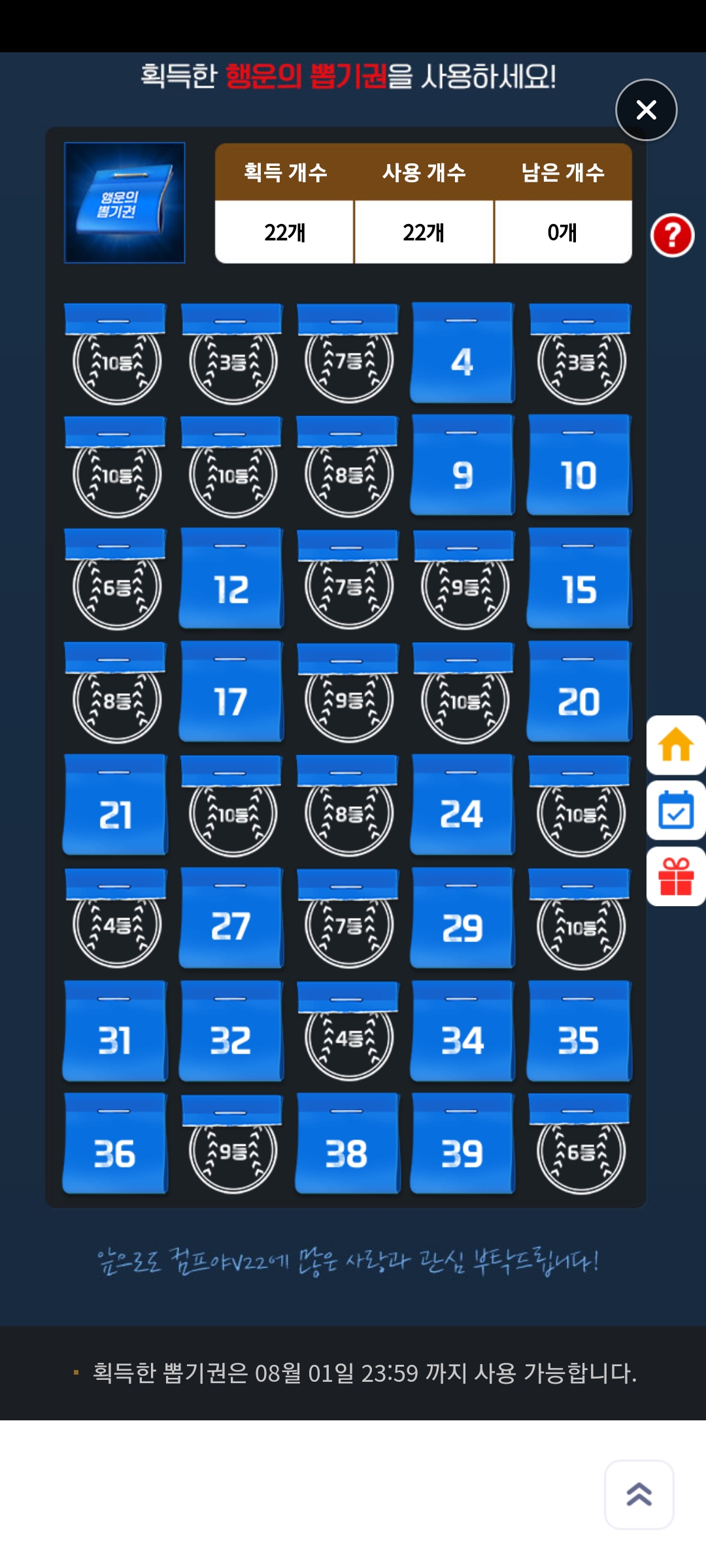Open draw card number 21
The height and width of the screenshot is (1568, 706).
pyautogui.click(x=115, y=806)
